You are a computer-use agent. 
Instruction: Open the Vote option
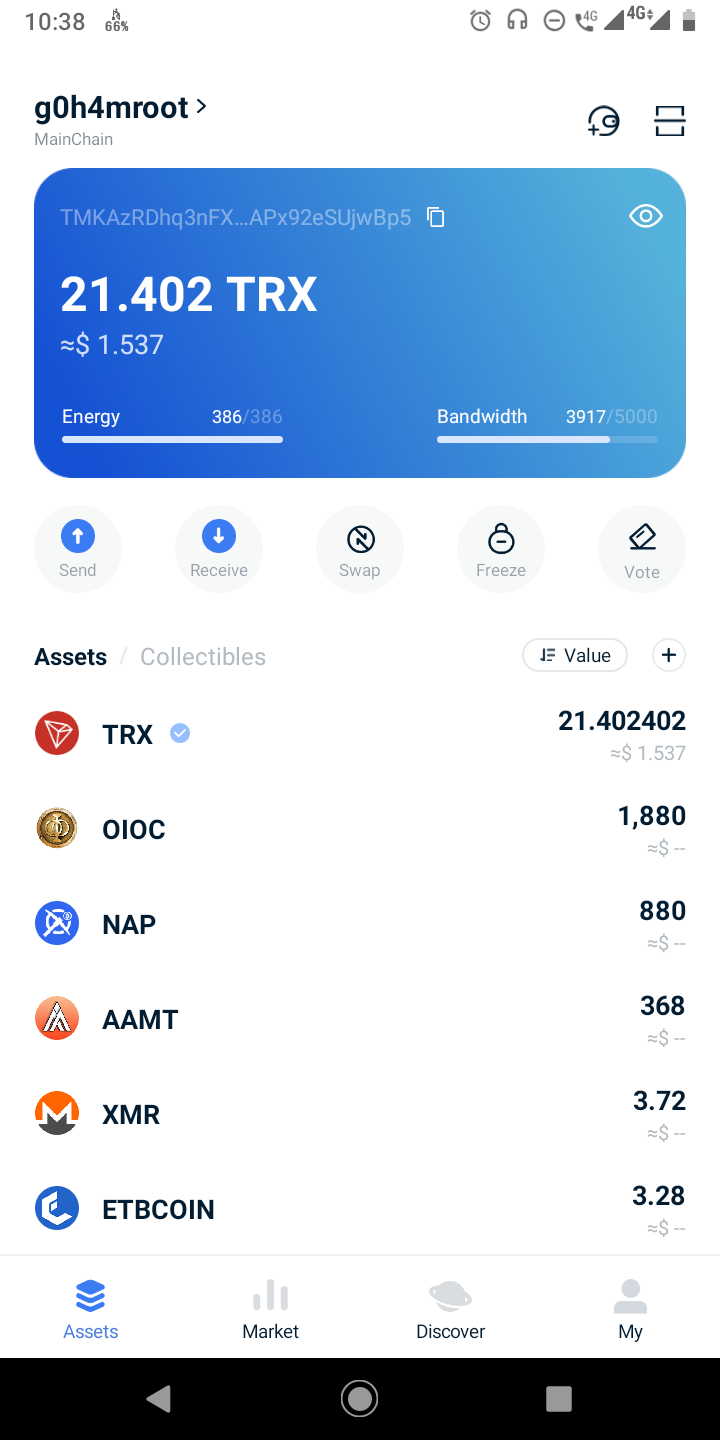[642, 548]
